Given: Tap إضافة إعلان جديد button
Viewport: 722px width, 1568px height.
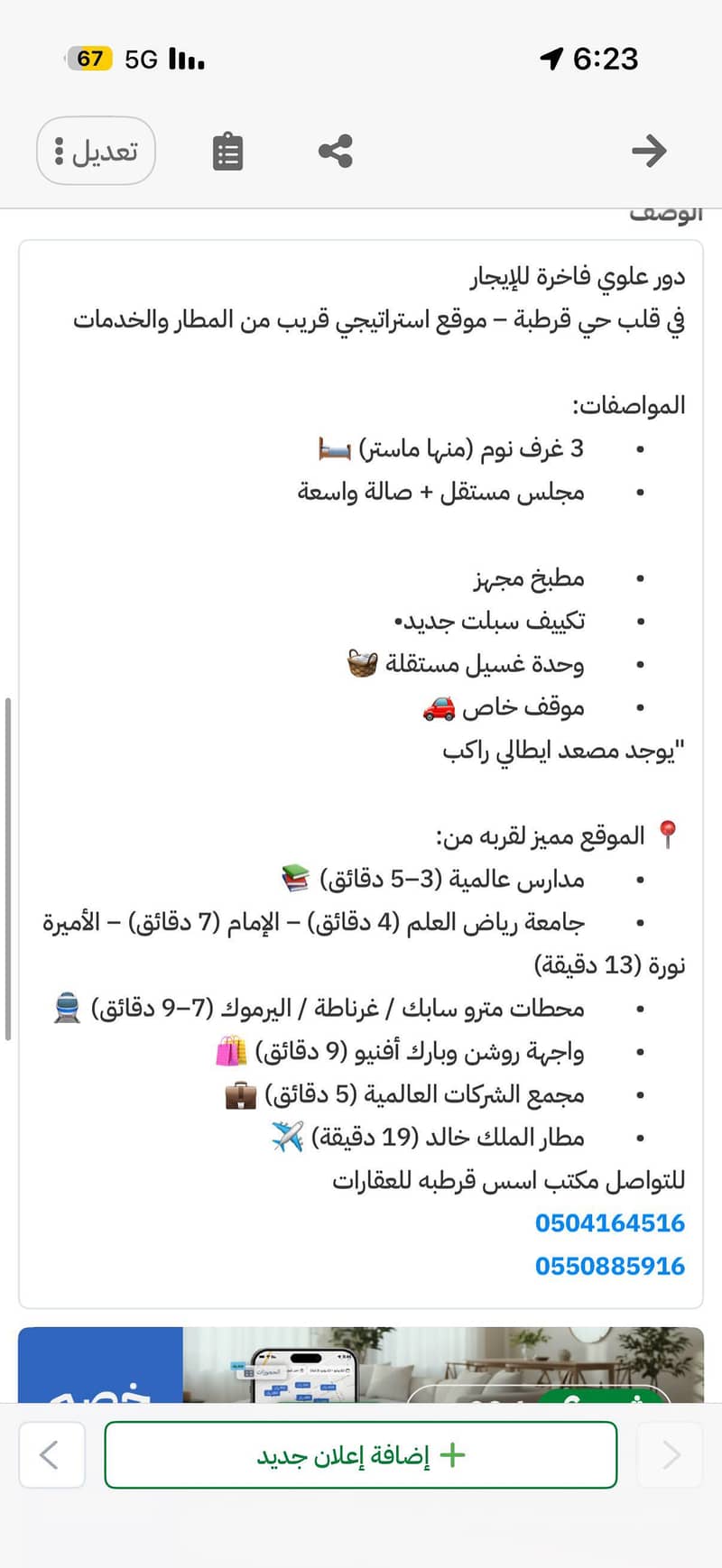Looking at the screenshot, I should [x=361, y=1454].
